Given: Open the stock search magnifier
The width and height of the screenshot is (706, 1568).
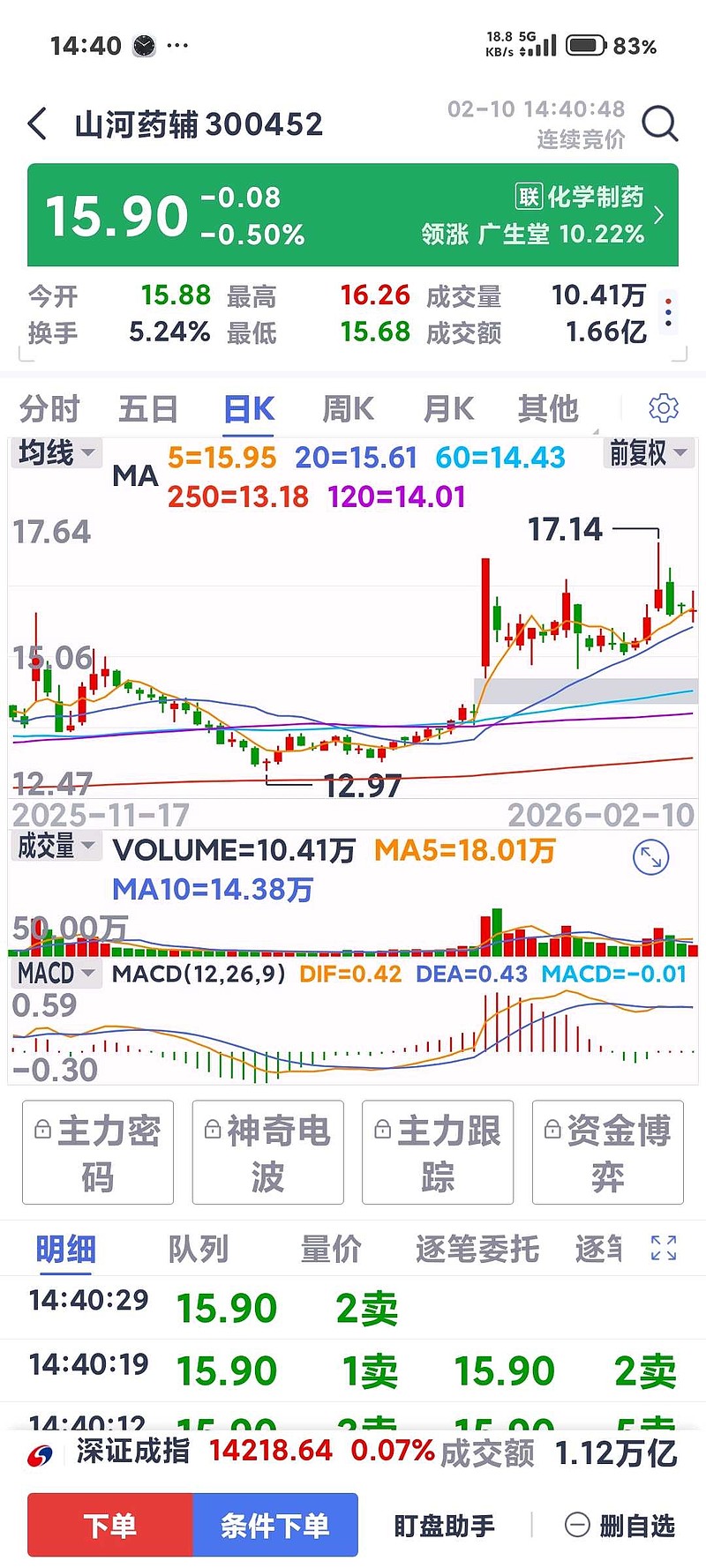Looking at the screenshot, I should point(659,124).
